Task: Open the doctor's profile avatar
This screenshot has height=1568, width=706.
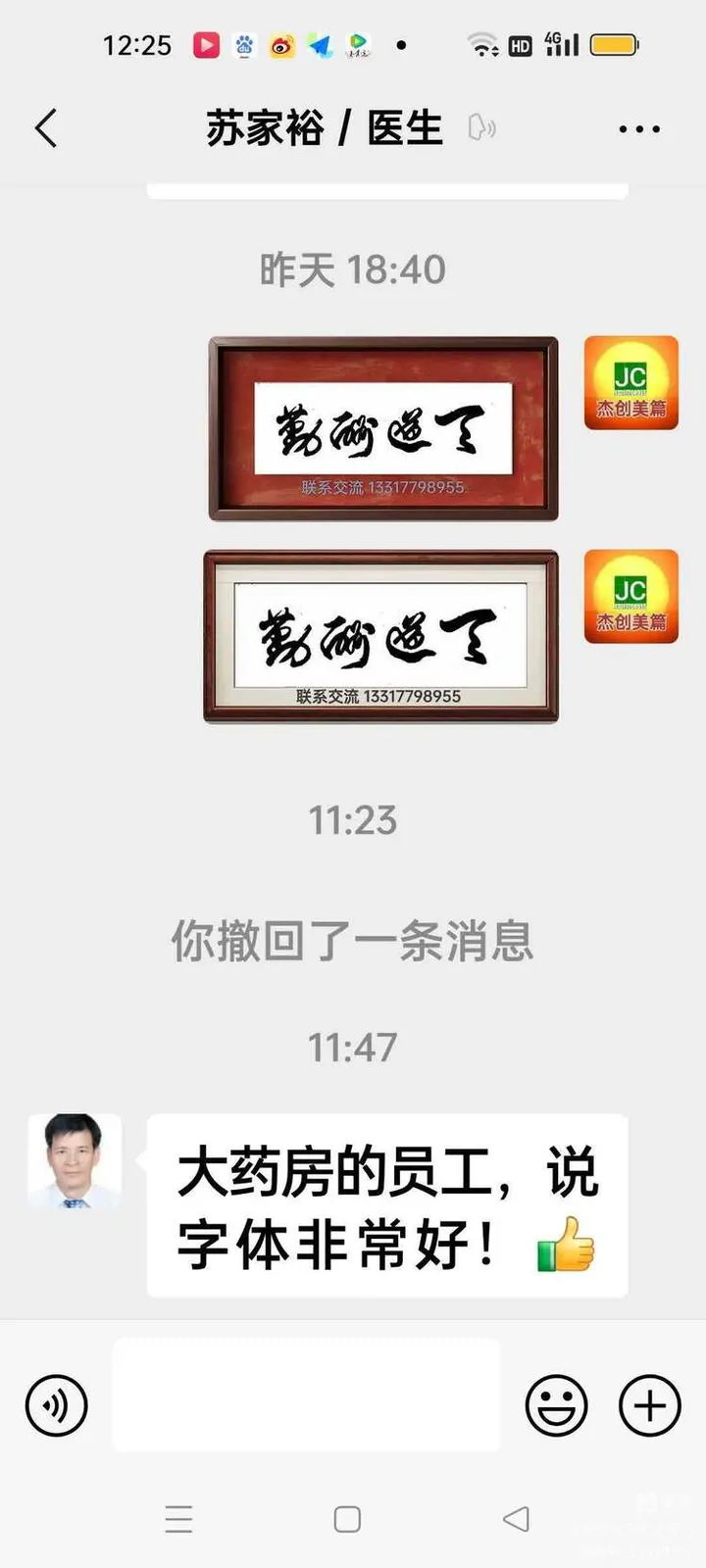Action: coord(75,1160)
